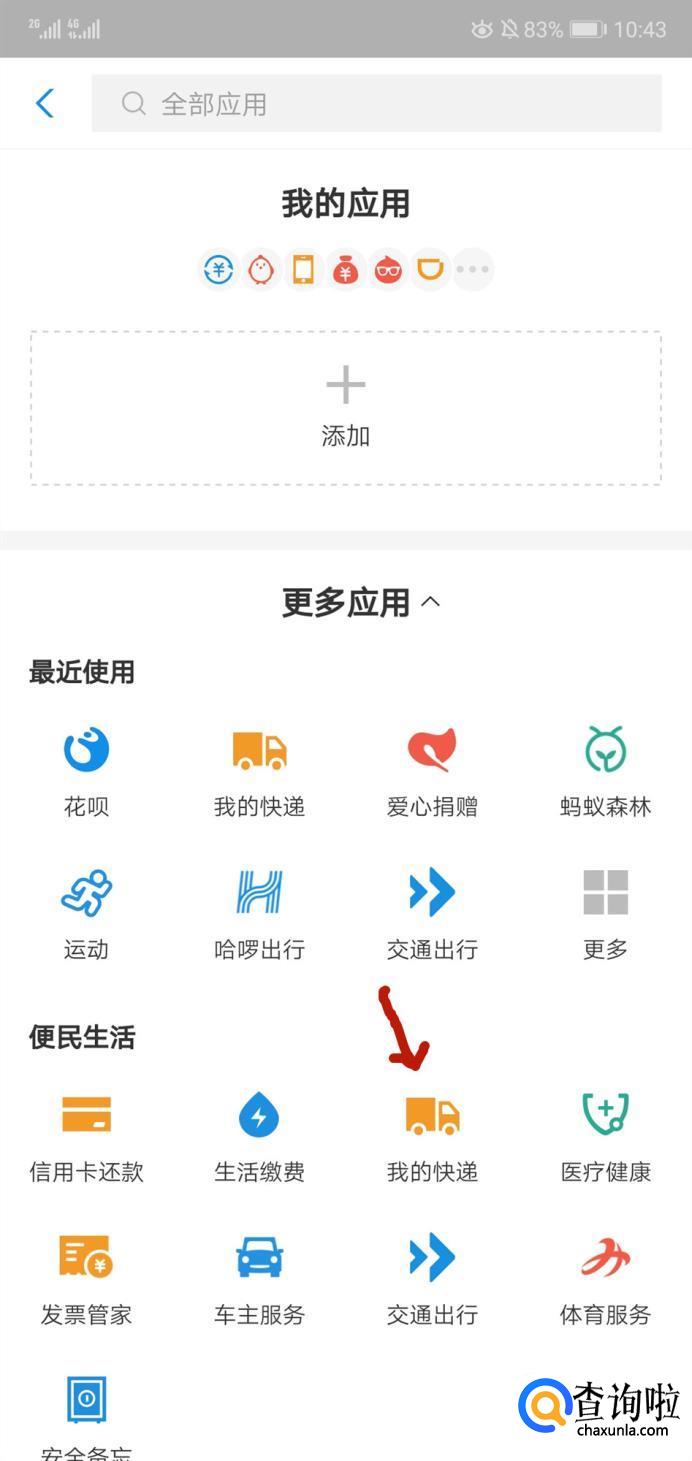Viewport: 692px width, 1461px height.
Task: Open 哈啰出行
Action: [259, 914]
